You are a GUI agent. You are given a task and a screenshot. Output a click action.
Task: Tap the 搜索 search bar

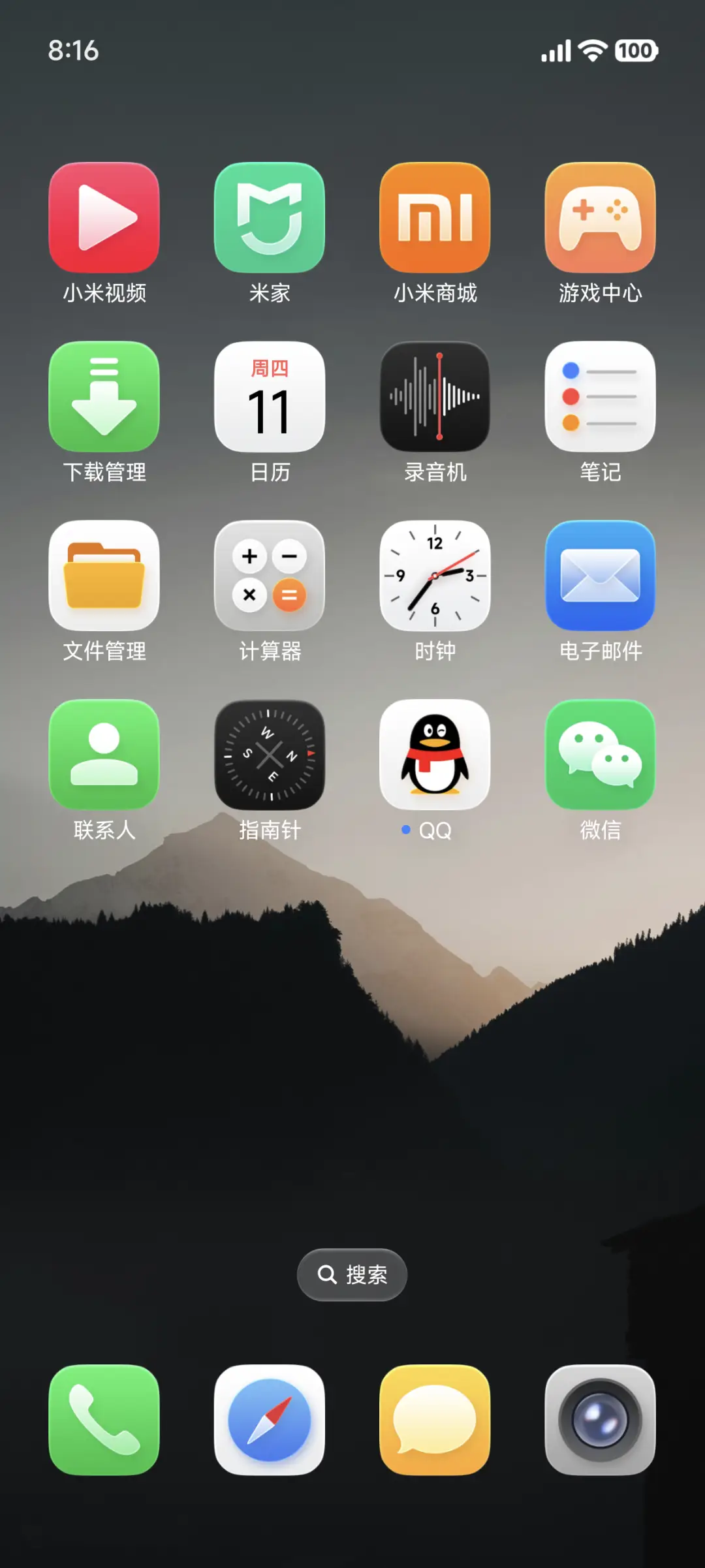(352, 1274)
